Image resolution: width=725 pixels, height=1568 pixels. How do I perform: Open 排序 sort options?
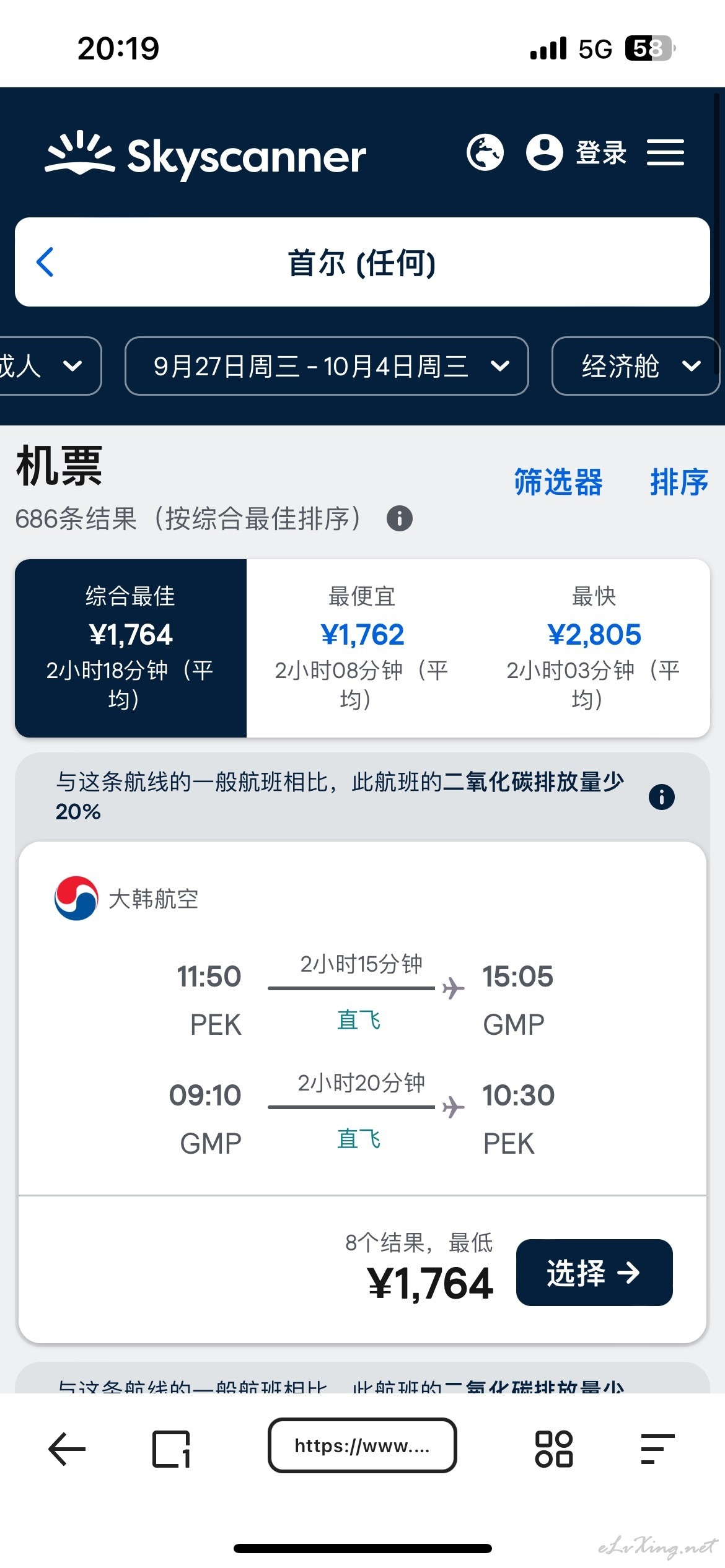click(x=679, y=482)
